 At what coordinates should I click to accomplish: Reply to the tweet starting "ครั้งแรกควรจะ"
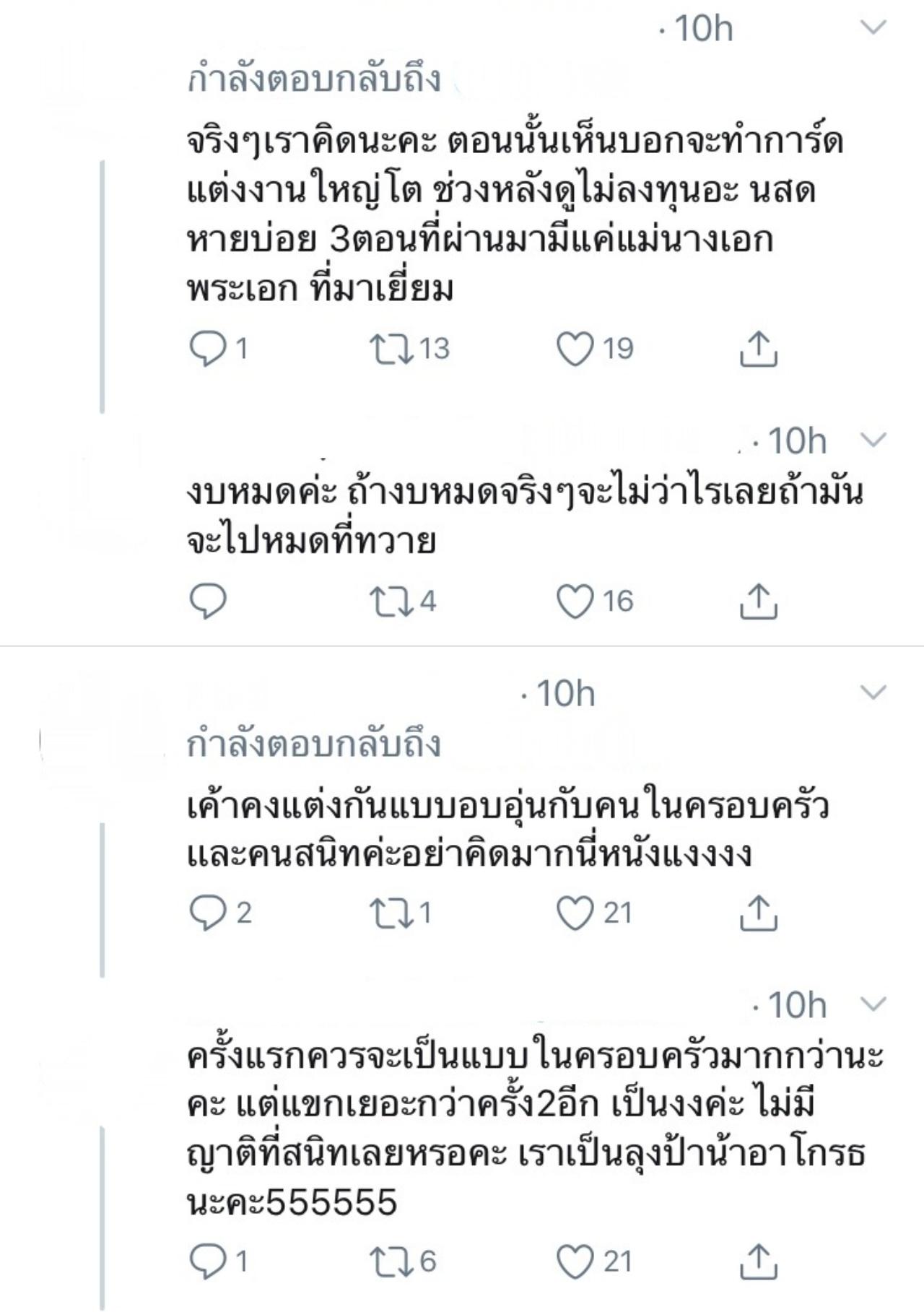coord(208,1261)
